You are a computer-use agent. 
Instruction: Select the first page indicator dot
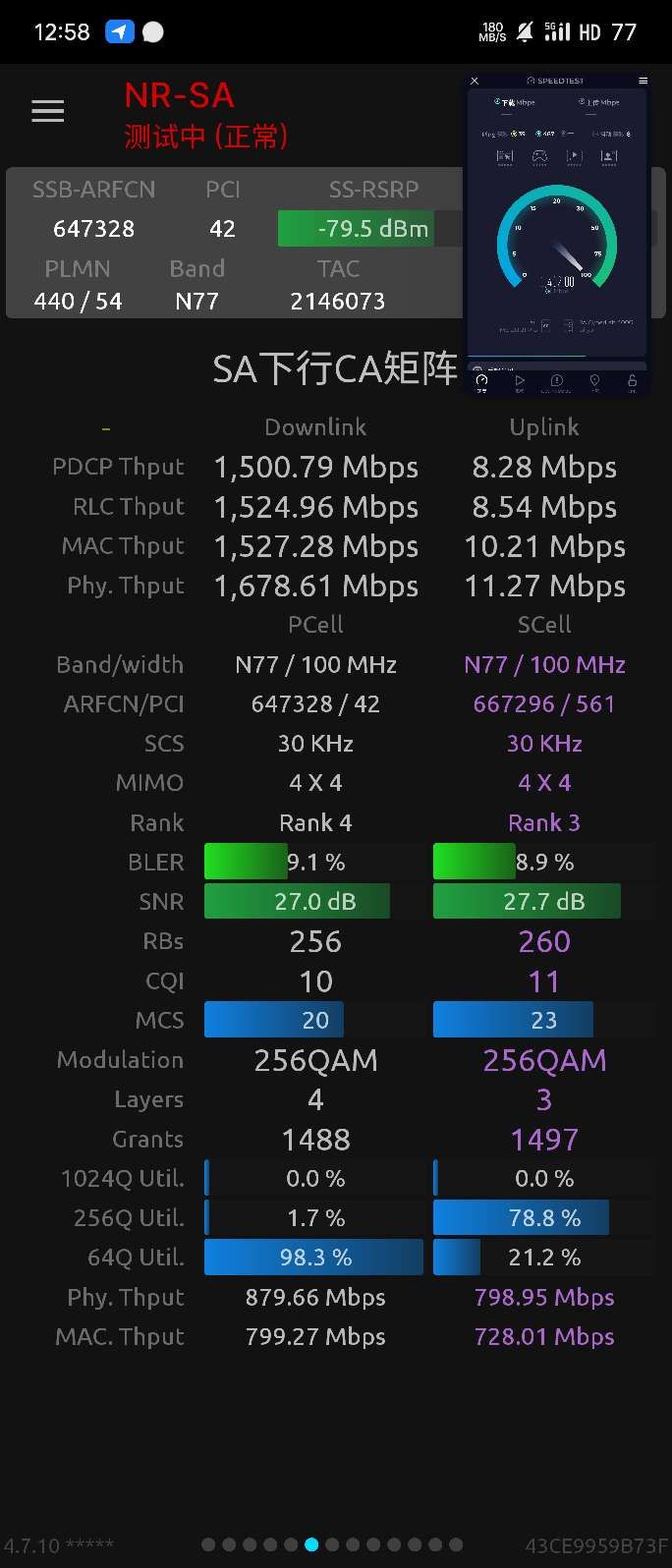[208, 1544]
